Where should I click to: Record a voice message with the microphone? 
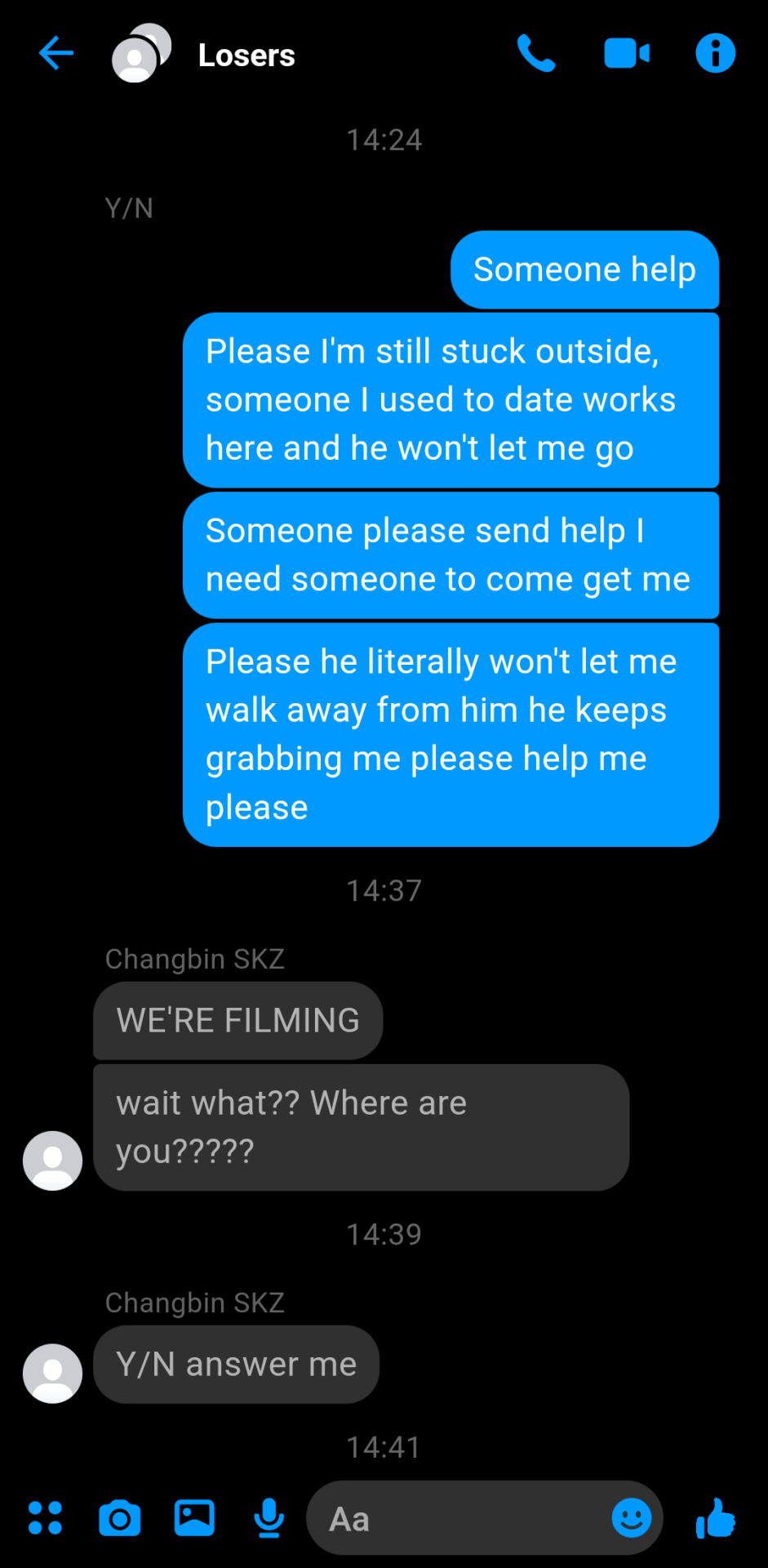click(x=269, y=1518)
